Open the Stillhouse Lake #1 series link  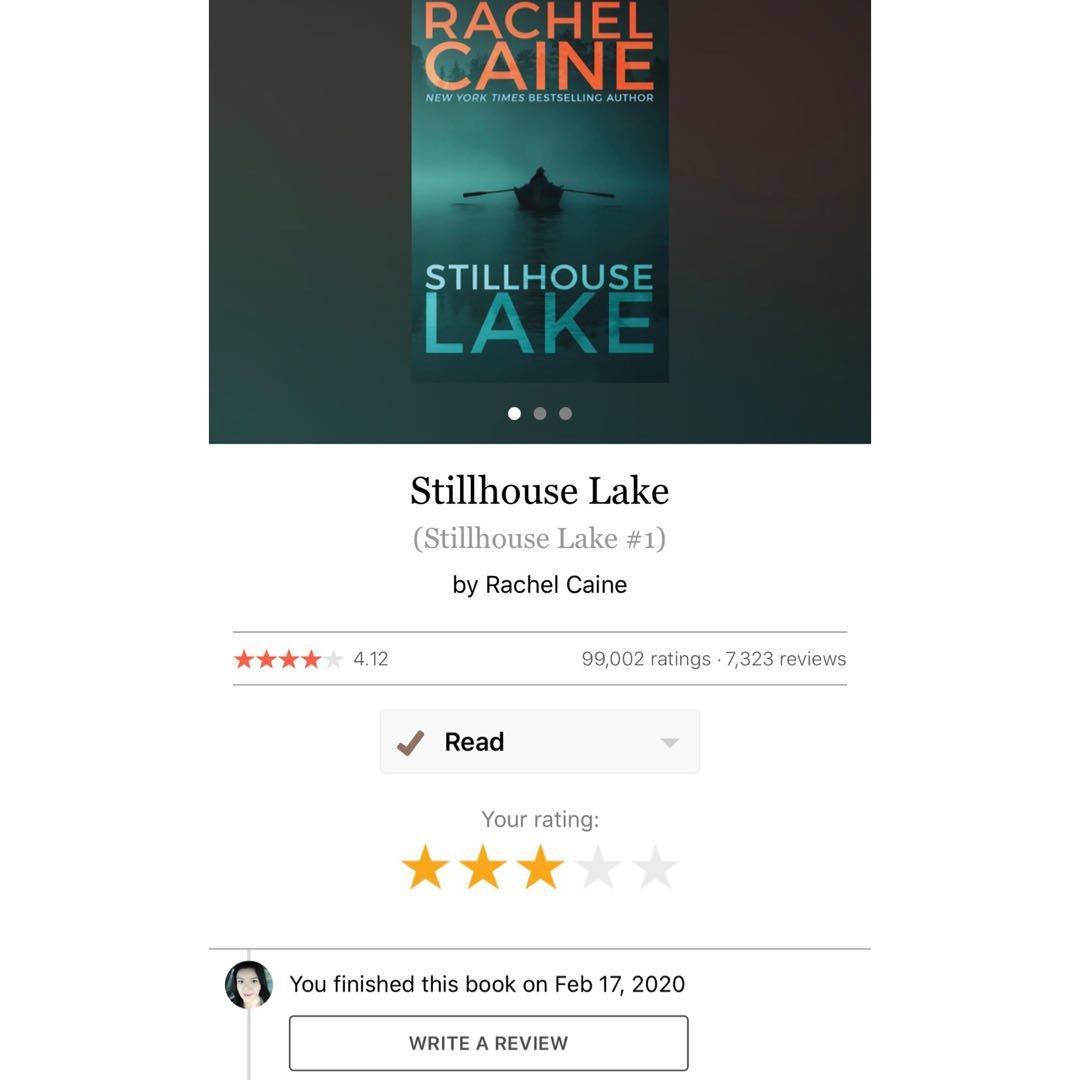[x=539, y=538]
